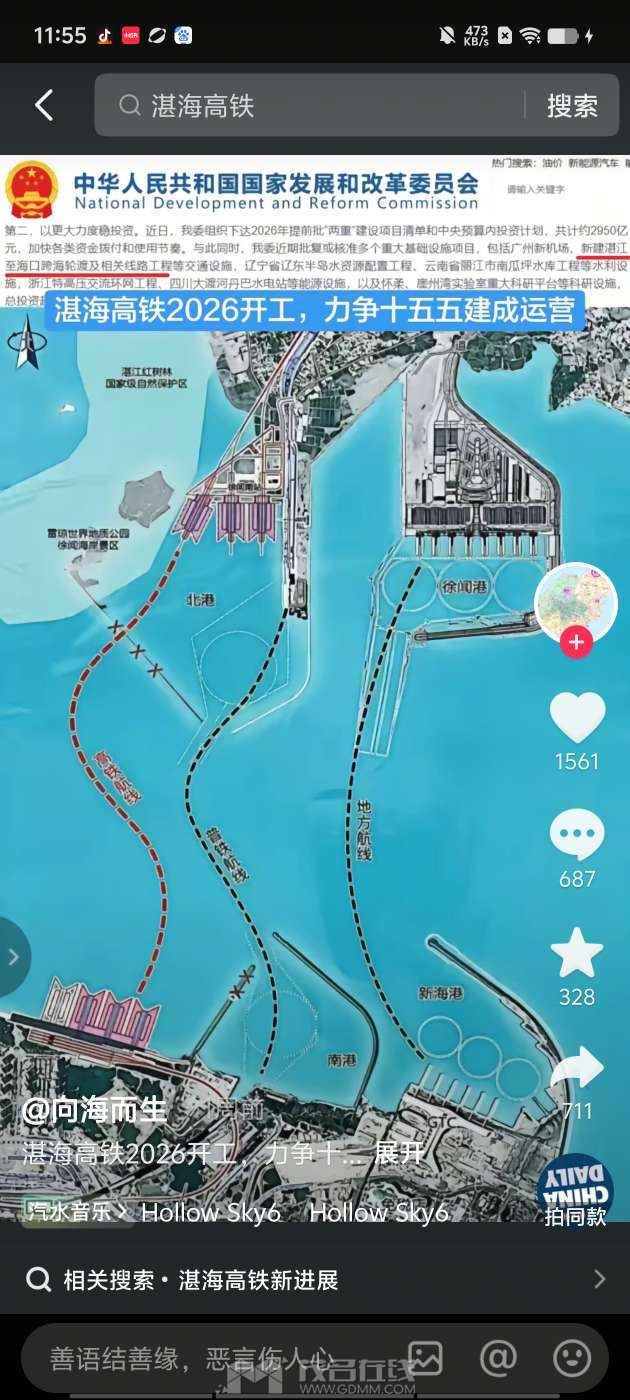630x1400 pixels.
Task: Follow the creator via the plus badge
Action: coord(576,641)
